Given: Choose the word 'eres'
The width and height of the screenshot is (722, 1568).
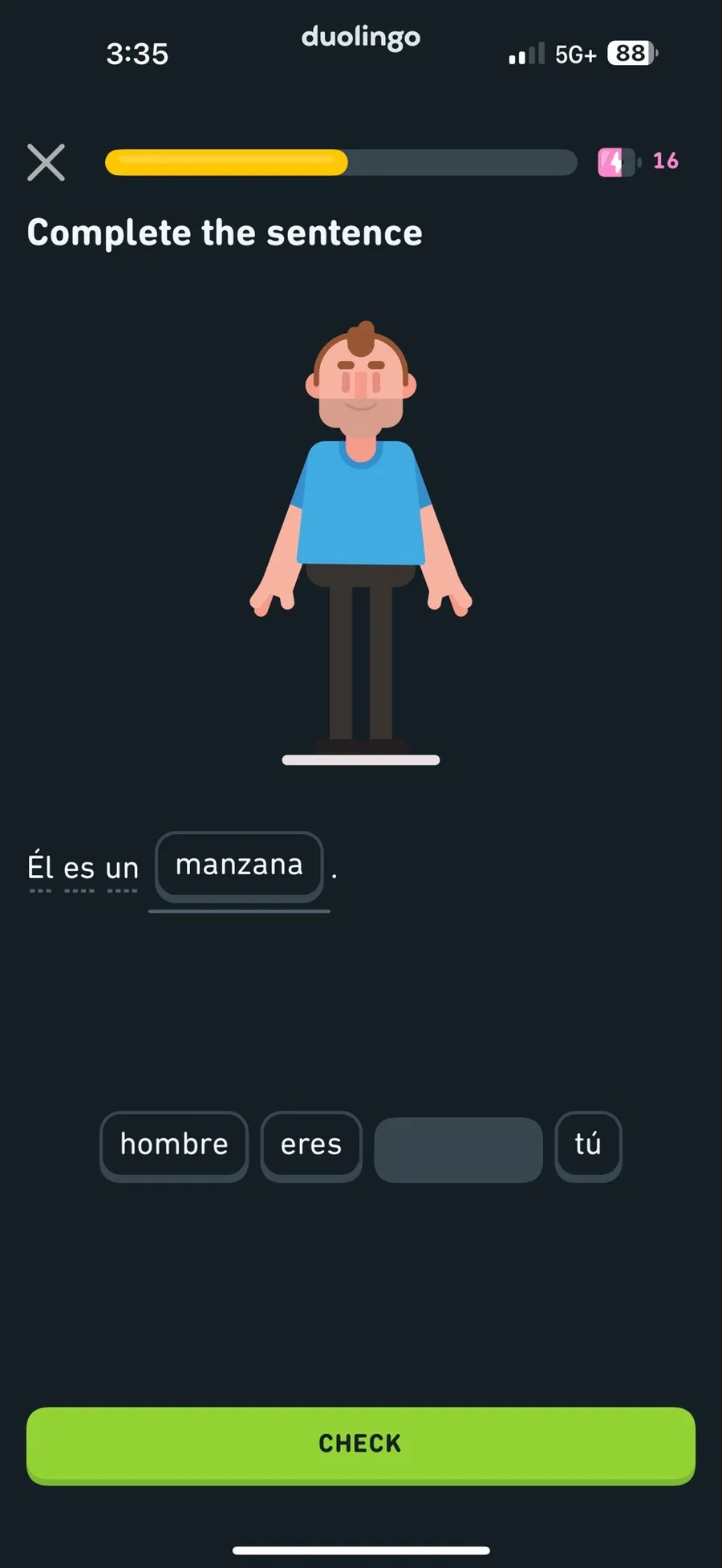Looking at the screenshot, I should (311, 1145).
